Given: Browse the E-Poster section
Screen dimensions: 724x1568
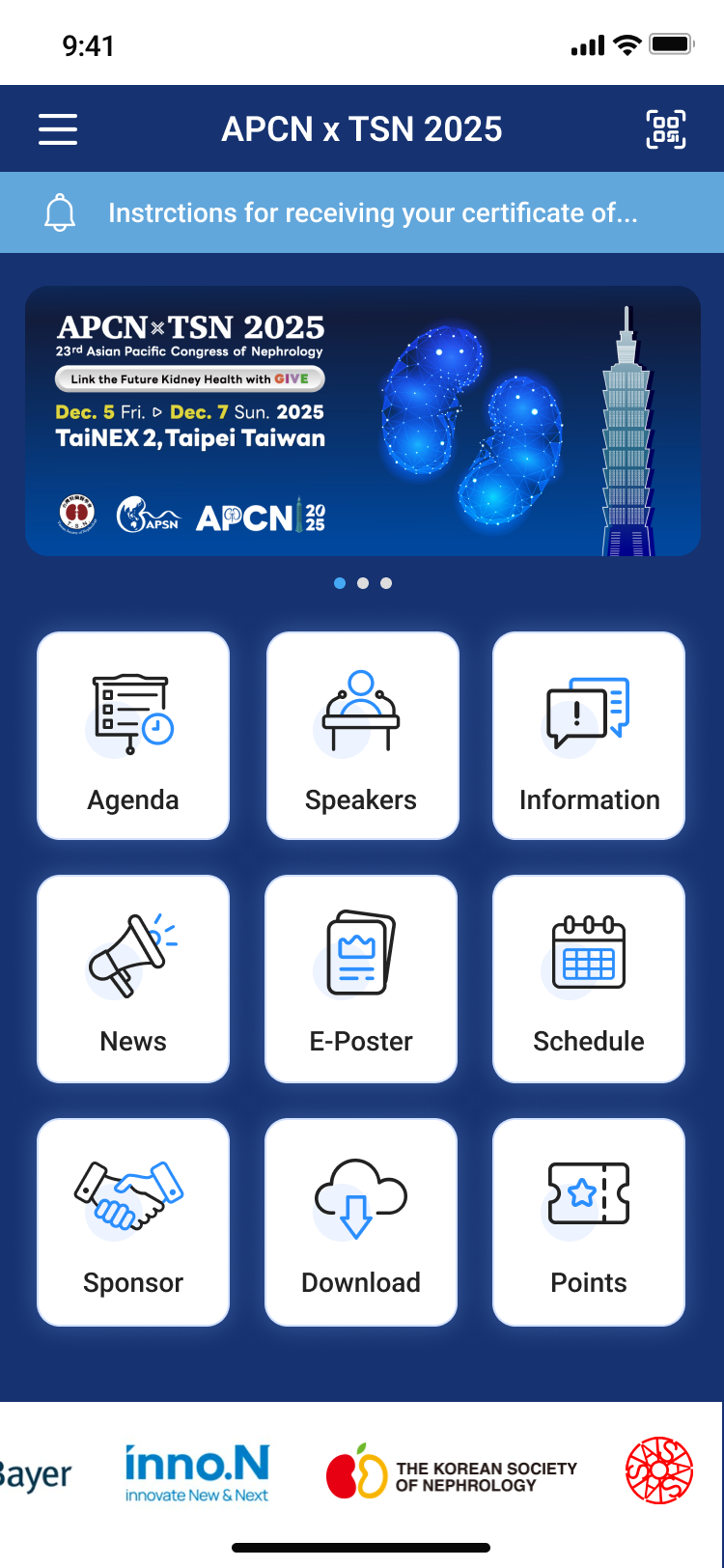Looking at the screenshot, I should (361, 979).
